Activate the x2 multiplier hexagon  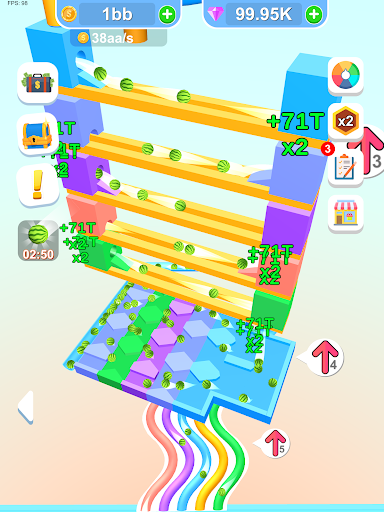(x=346, y=121)
